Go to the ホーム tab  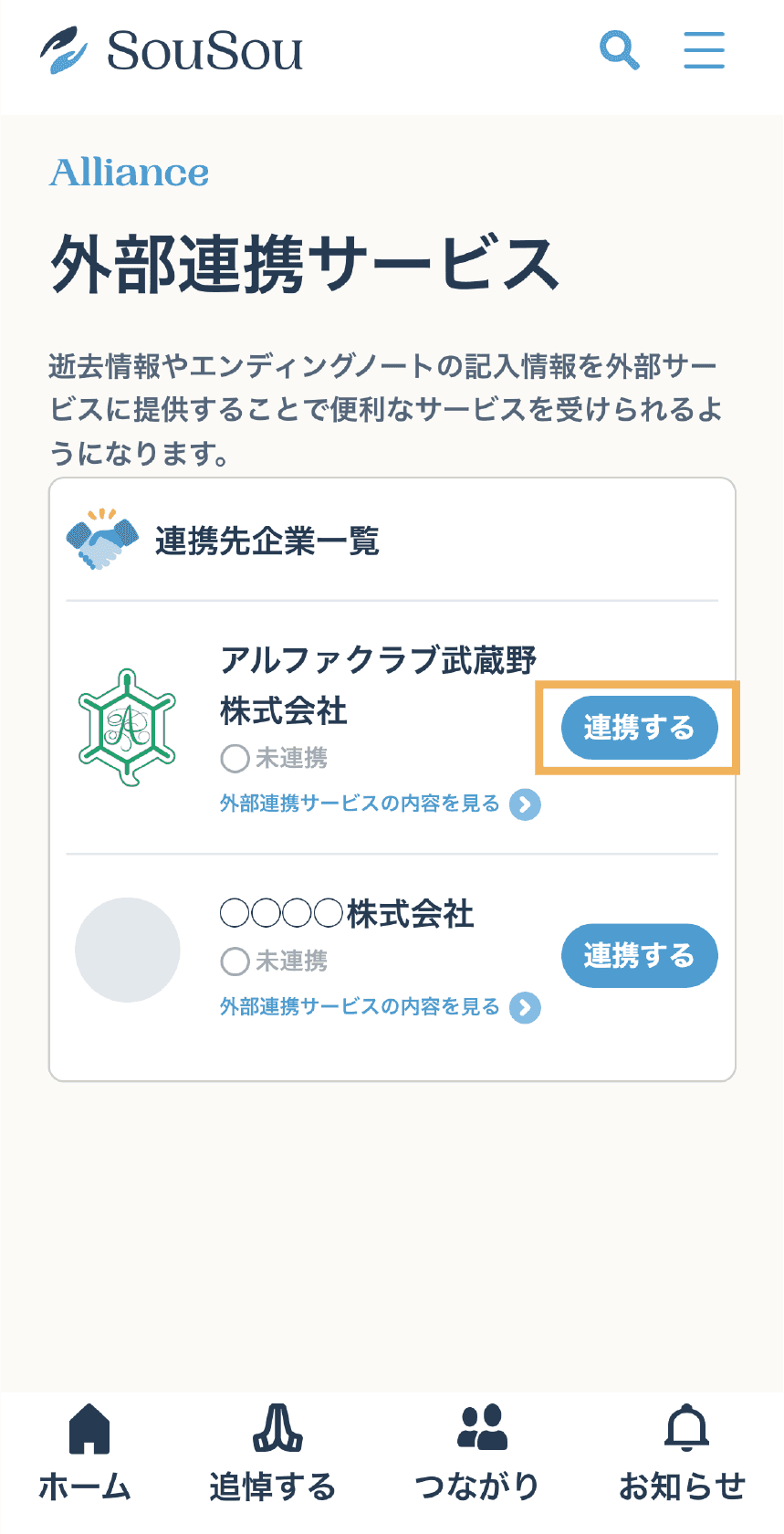click(88, 1454)
